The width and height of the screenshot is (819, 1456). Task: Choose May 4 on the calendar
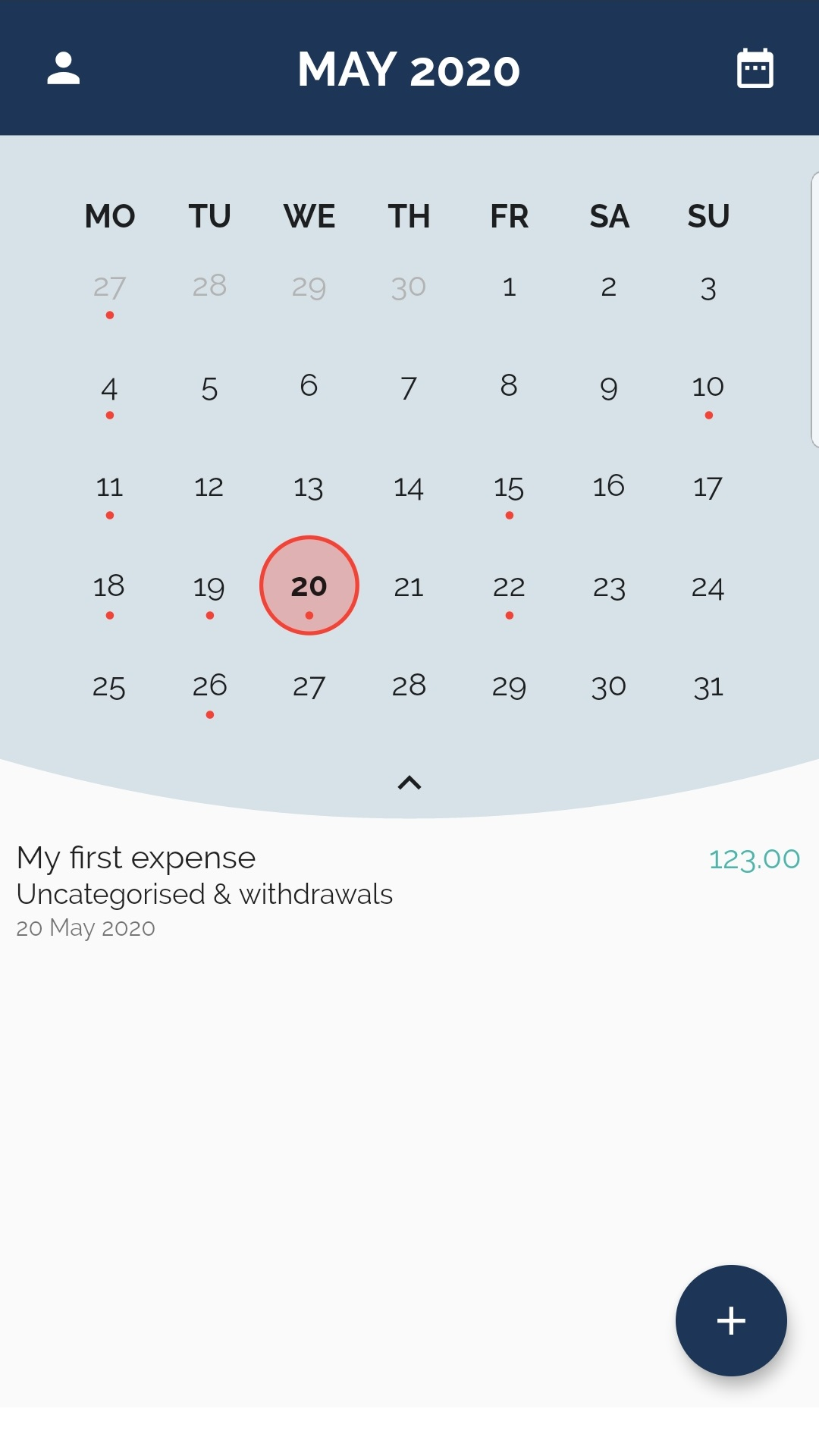[x=109, y=388]
